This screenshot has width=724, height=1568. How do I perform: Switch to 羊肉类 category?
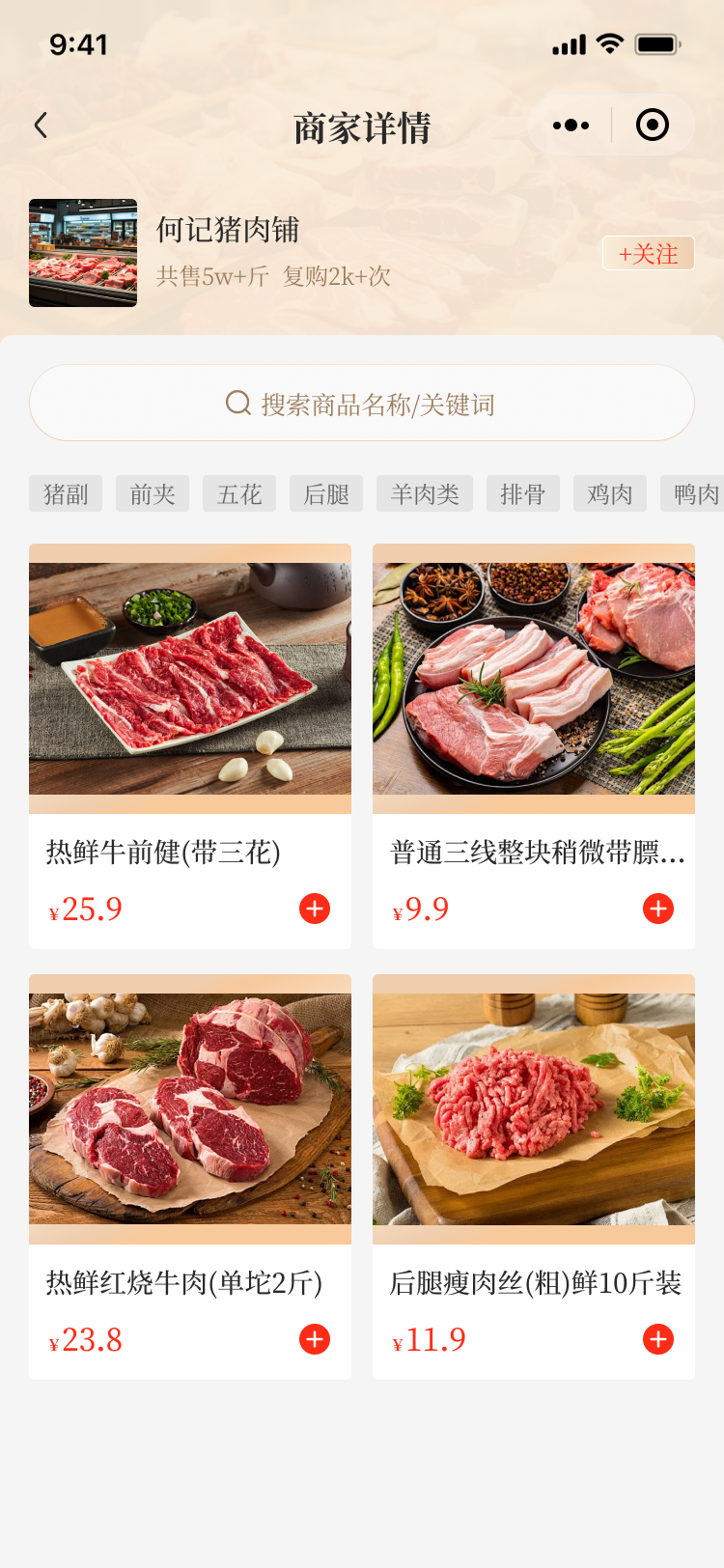425,494
